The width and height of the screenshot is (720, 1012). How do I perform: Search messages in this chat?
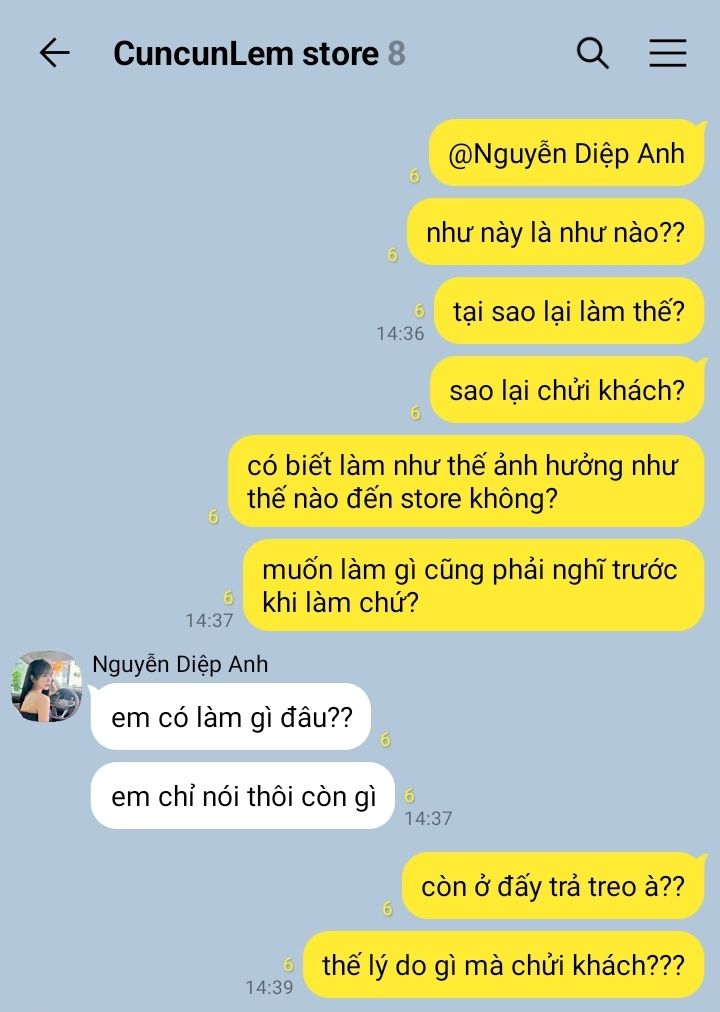(593, 53)
